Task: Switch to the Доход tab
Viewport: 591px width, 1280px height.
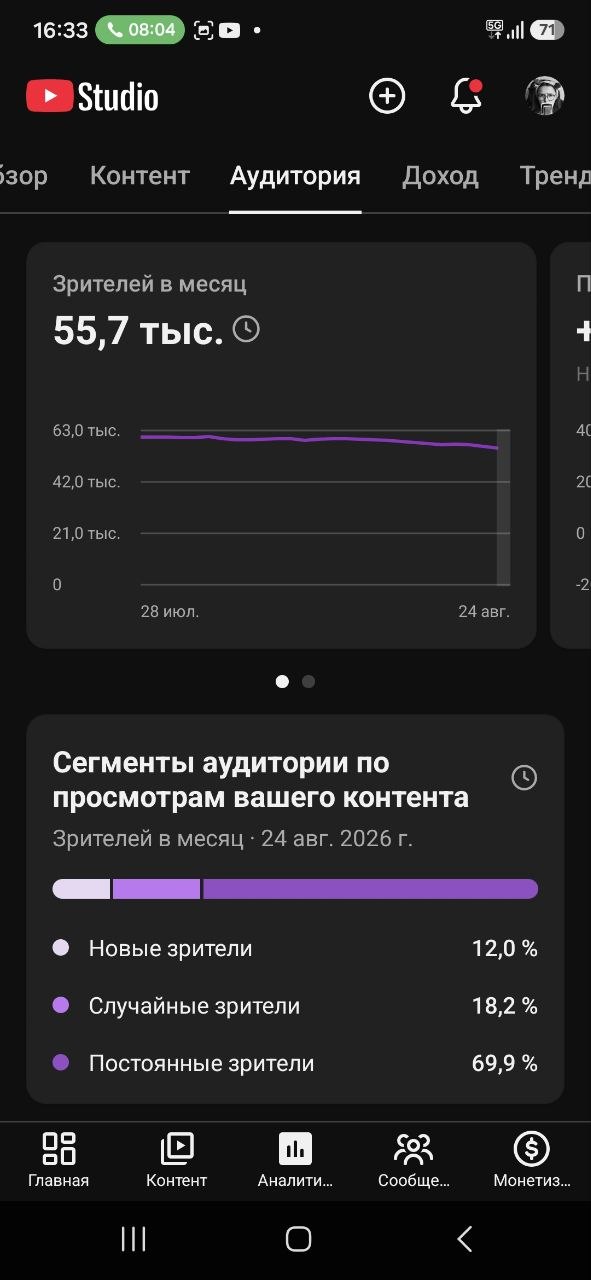Action: pyautogui.click(x=440, y=176)
